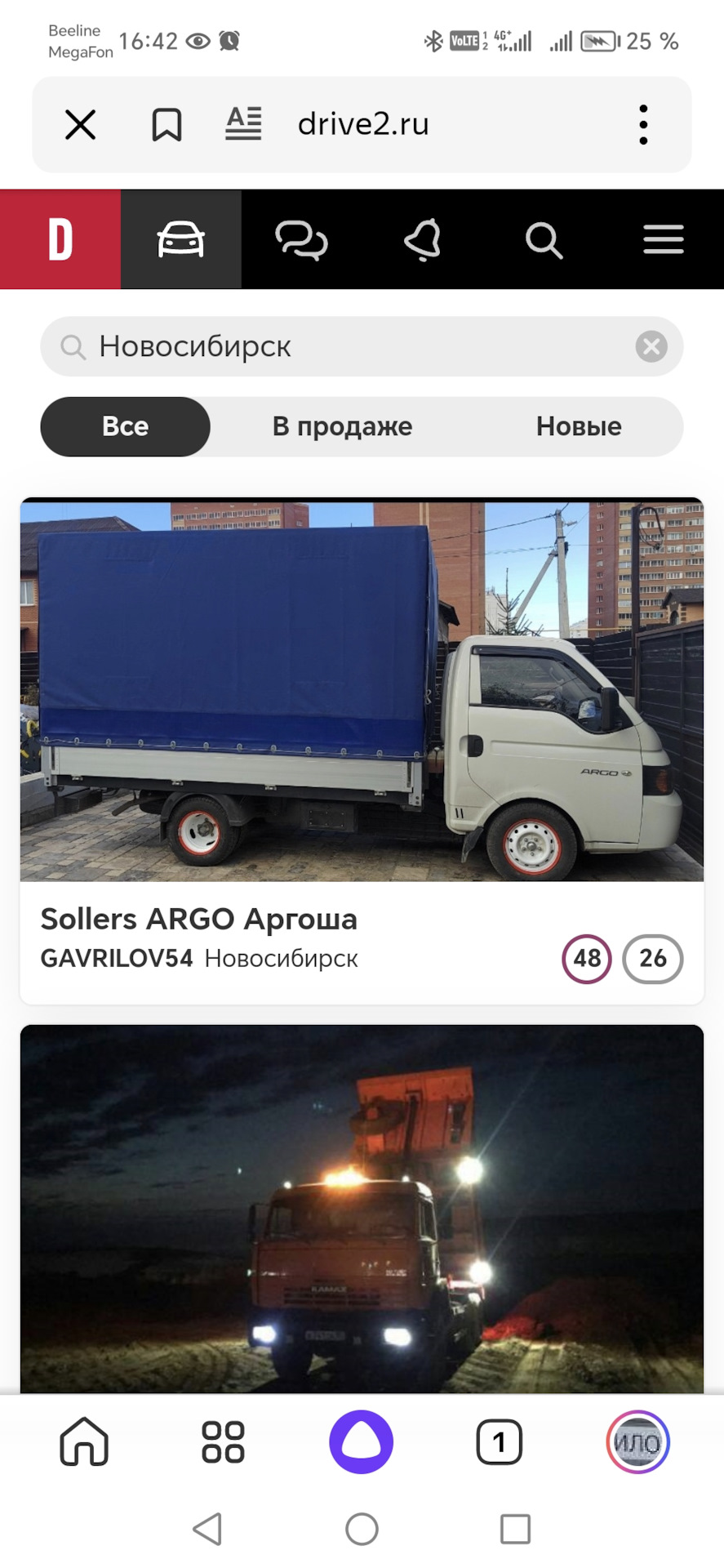Open messages via the chat bubbles icon
Screen dimensions: 724x1568
point(302,239)
